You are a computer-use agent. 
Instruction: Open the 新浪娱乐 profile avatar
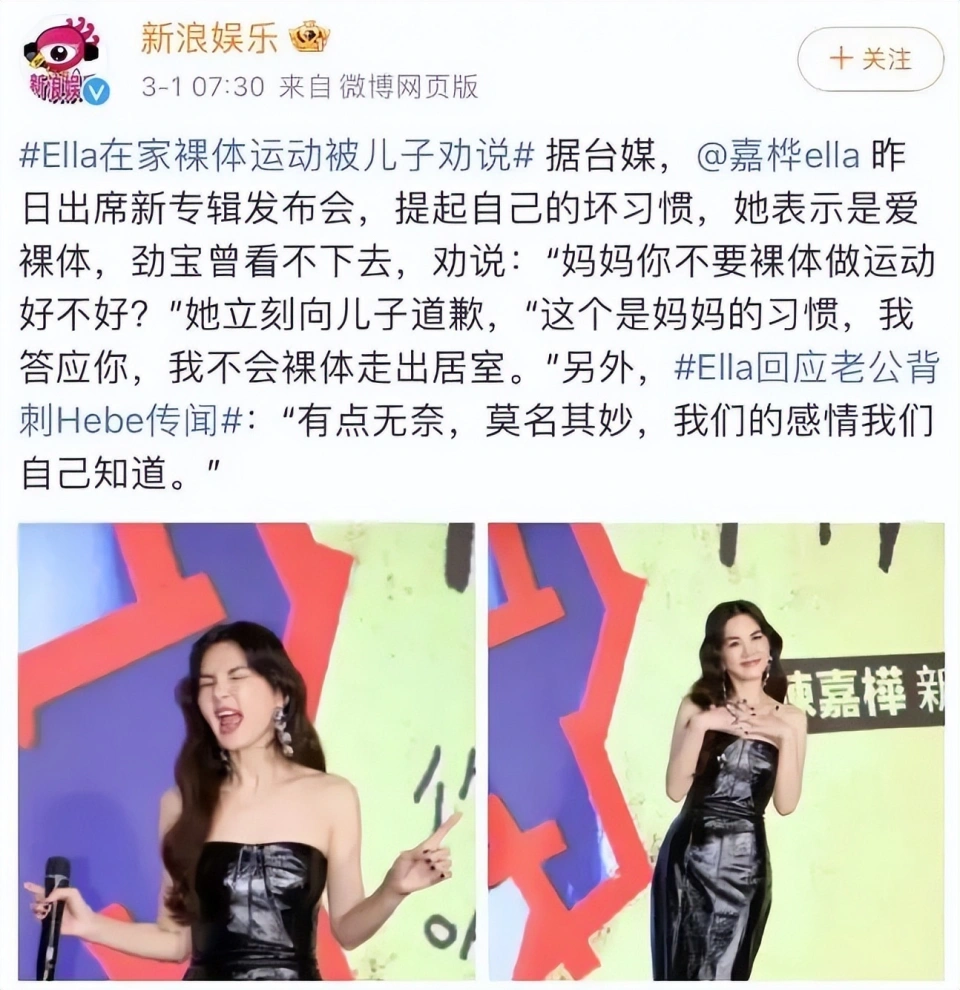point(64,62)
